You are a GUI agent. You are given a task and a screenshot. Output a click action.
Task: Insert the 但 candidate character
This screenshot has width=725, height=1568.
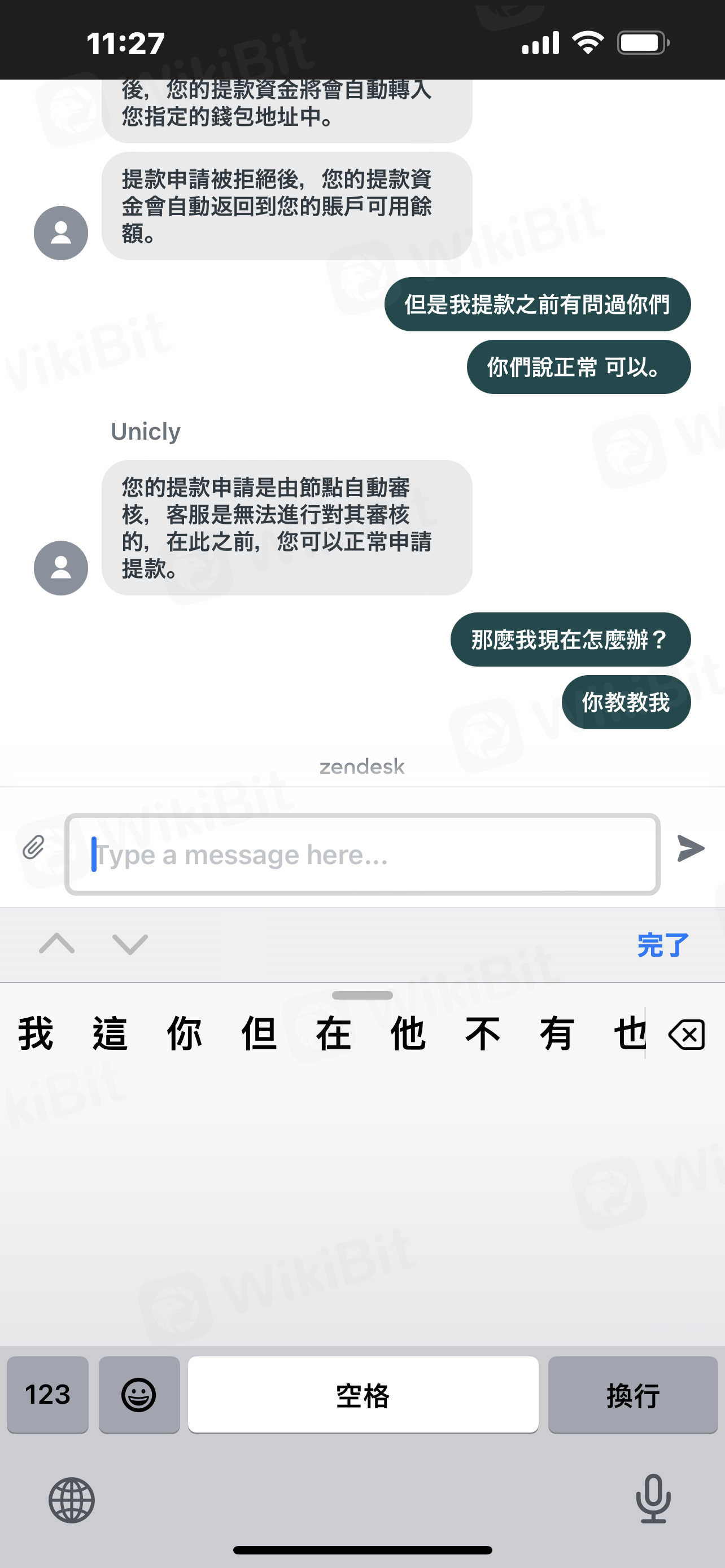click(259, 1033)
